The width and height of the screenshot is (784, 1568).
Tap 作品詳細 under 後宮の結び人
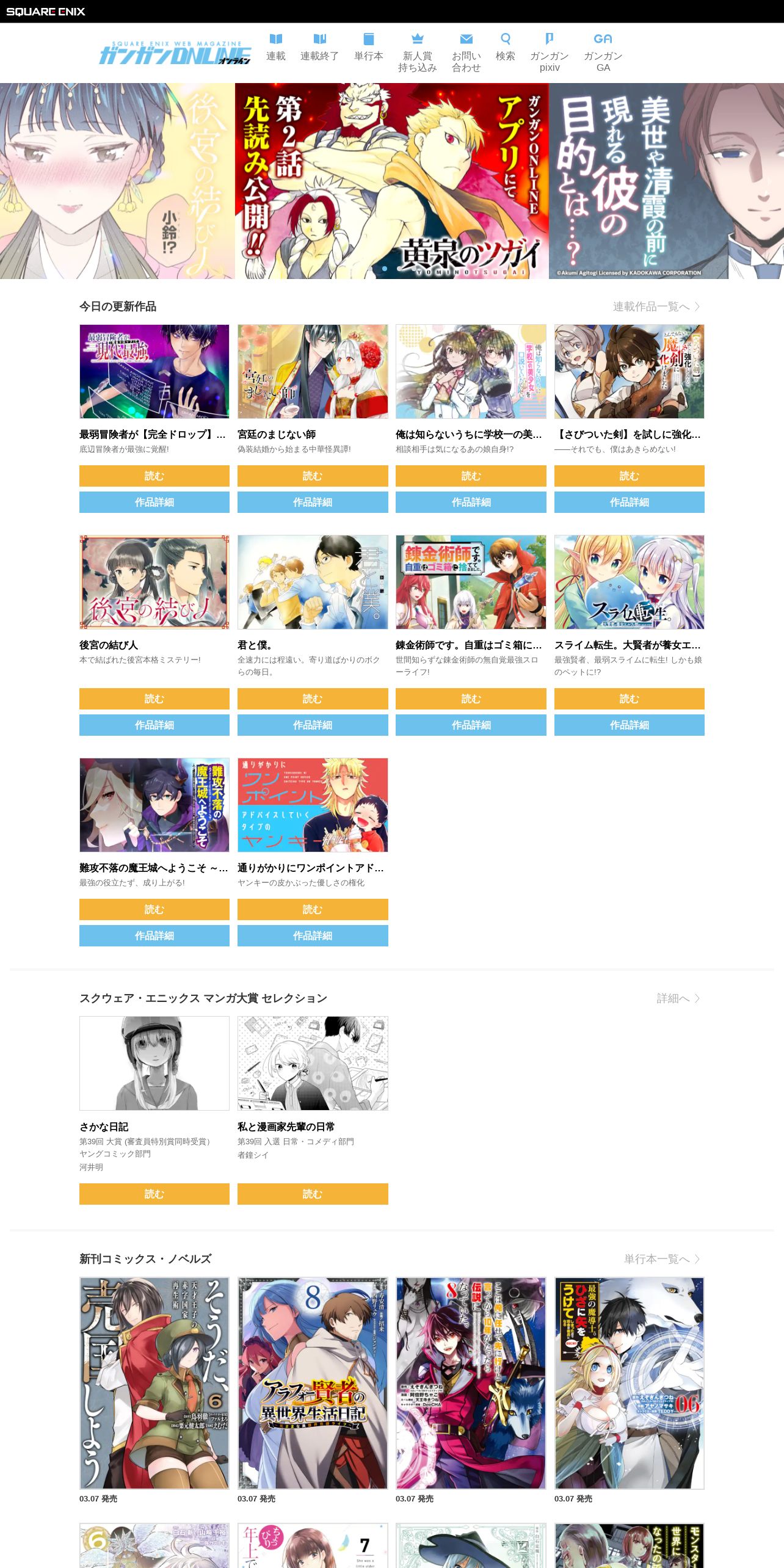tap(154, 725)
